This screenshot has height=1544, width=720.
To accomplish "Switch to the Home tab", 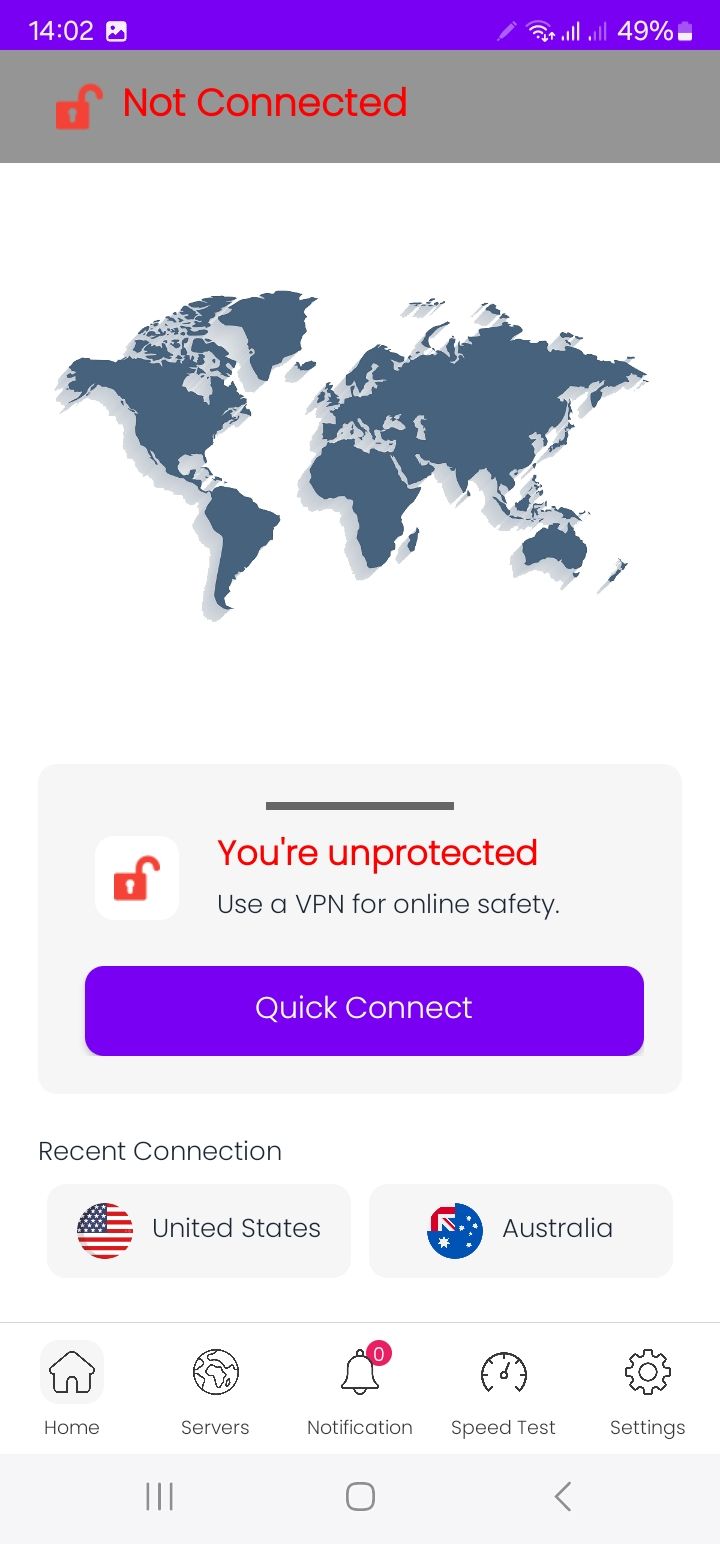I will click(72, 1389).
